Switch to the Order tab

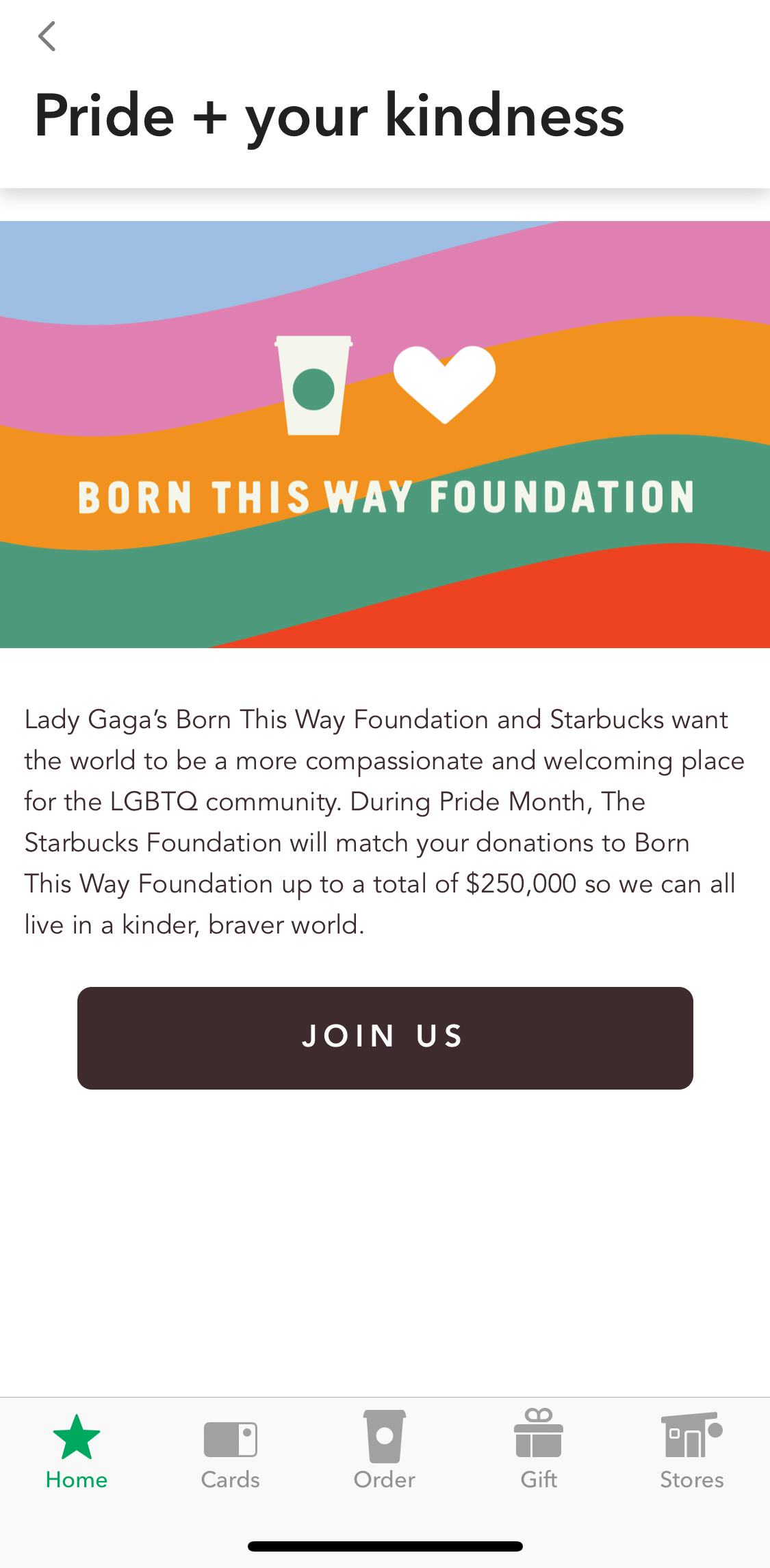[x=385, y=1450]
